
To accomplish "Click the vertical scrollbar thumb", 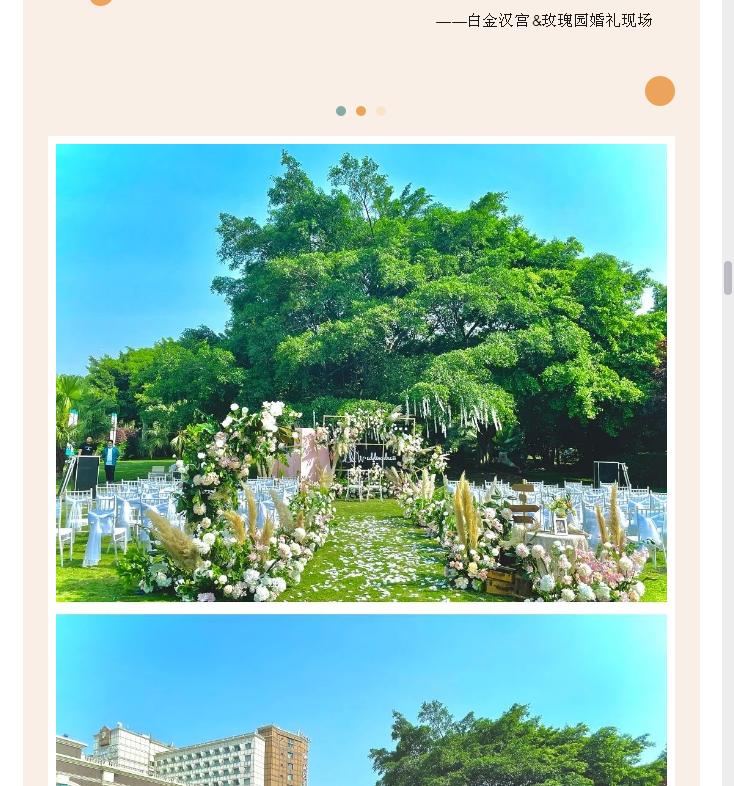I will (x=728, y=277).
